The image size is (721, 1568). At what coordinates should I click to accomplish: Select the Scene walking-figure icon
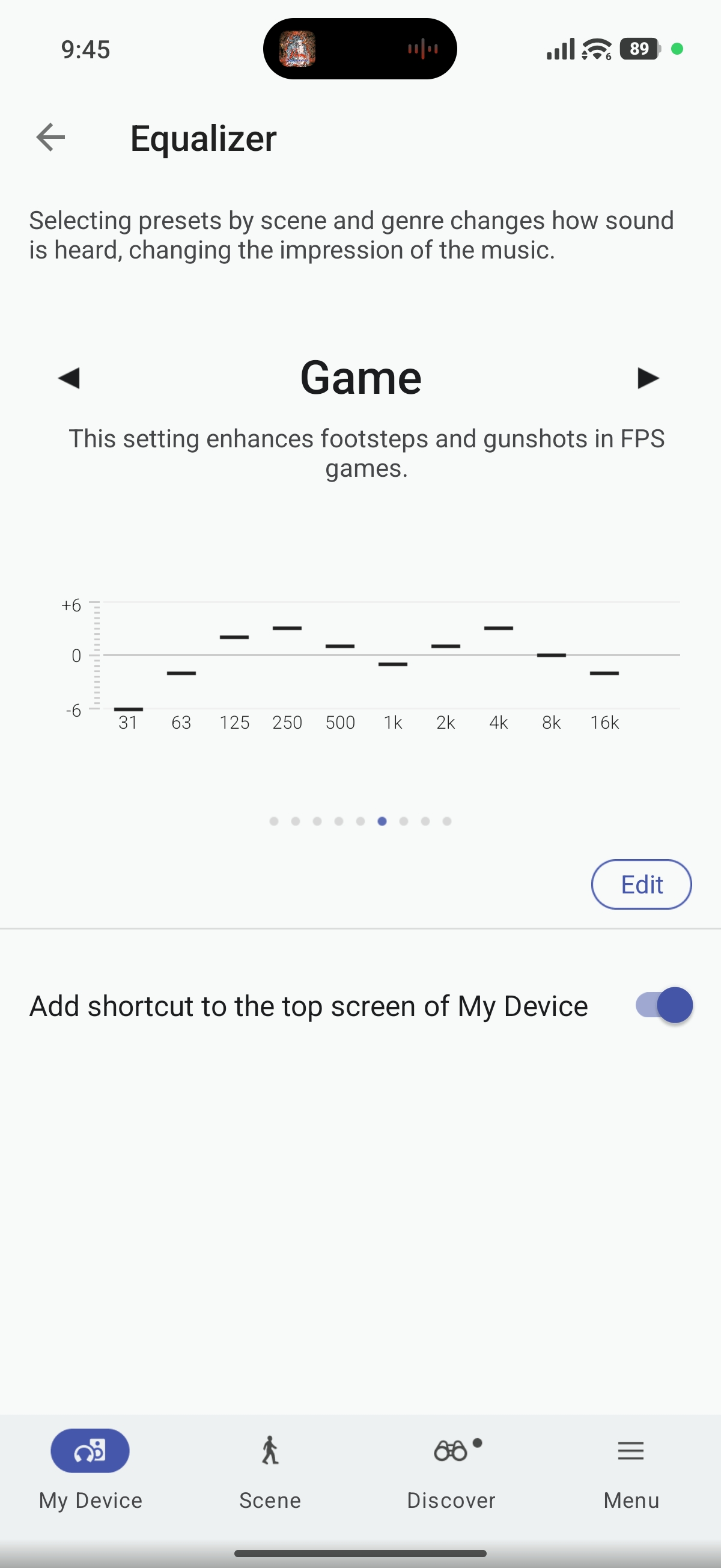tap(270, 1451)
